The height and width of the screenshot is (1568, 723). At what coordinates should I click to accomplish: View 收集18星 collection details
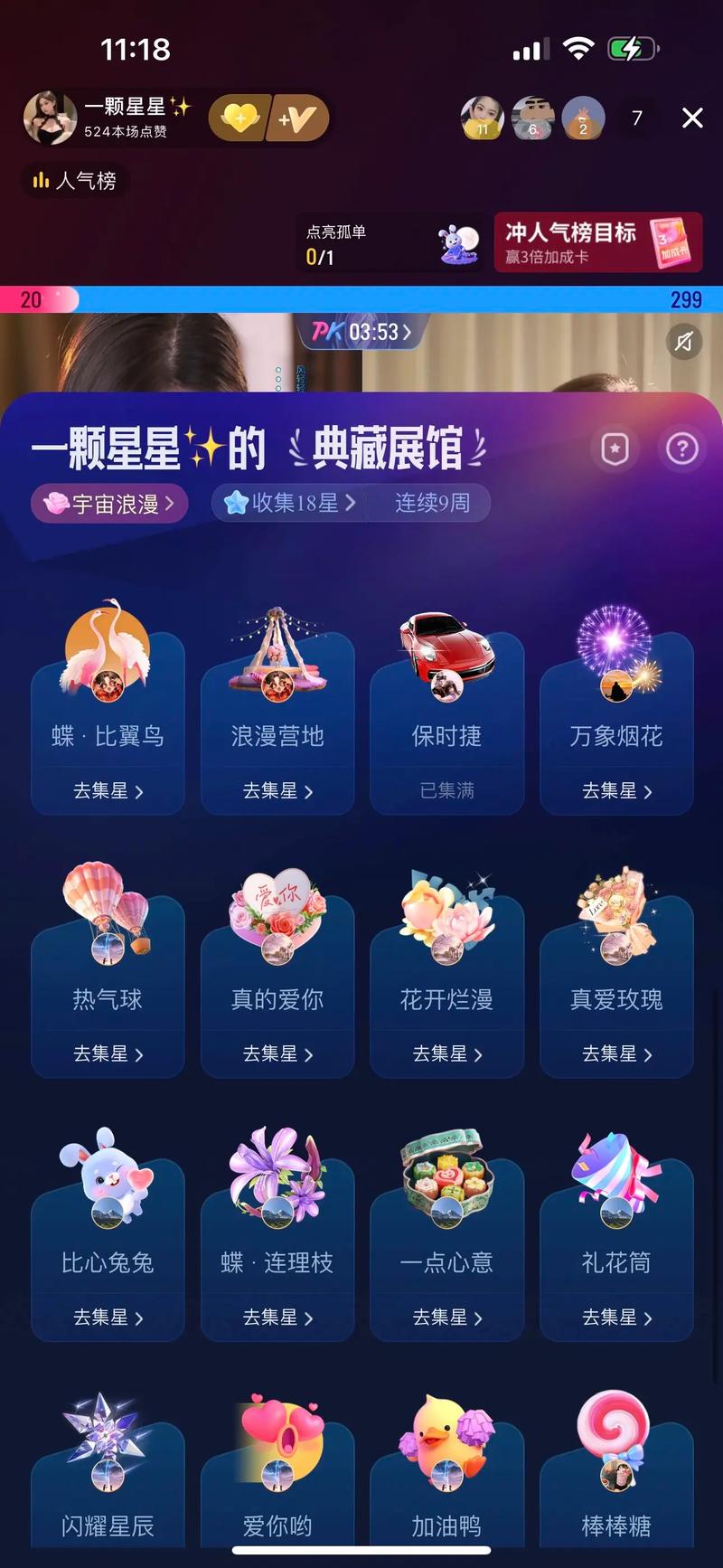[x=290, y=503]
